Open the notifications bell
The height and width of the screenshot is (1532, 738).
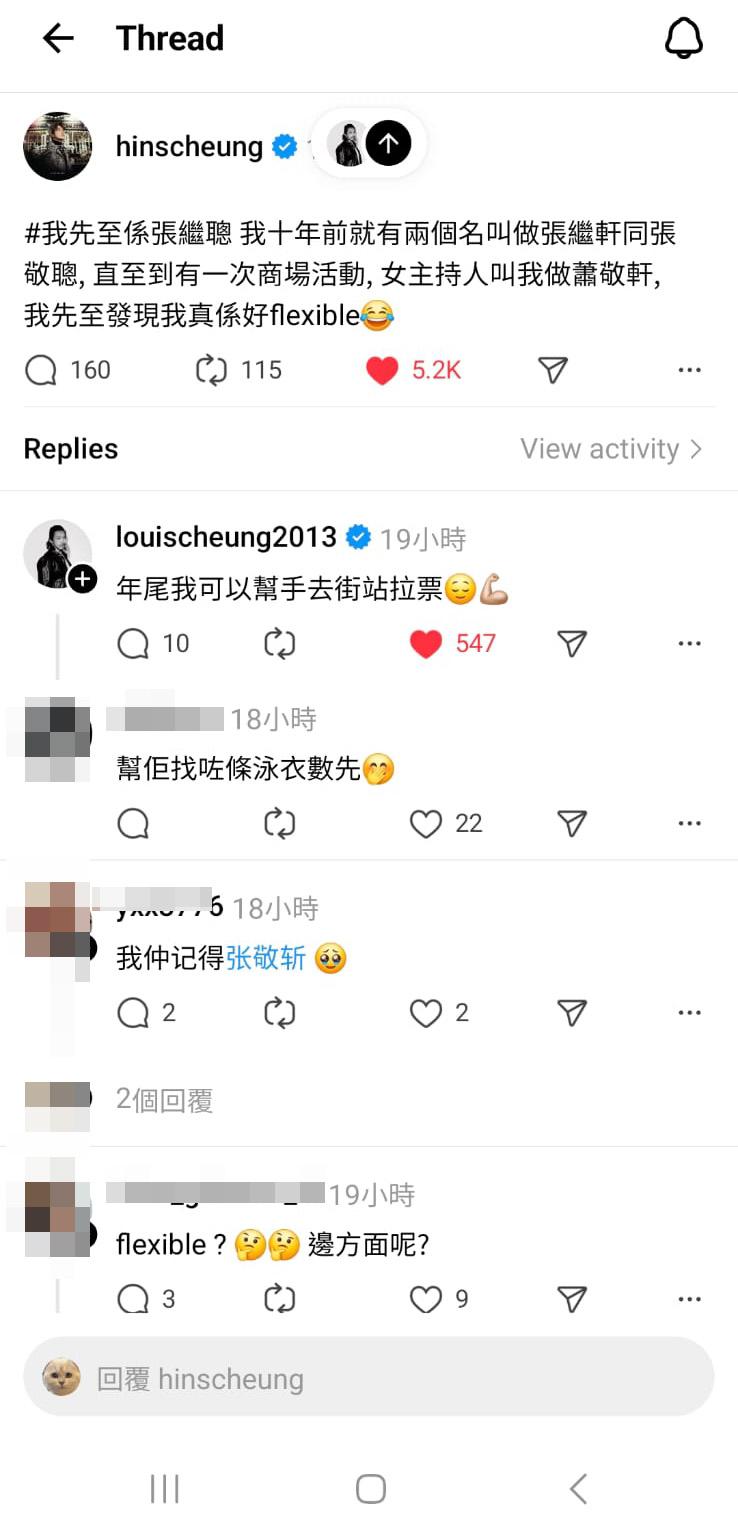pyautogui.click(x=684, y=39)
